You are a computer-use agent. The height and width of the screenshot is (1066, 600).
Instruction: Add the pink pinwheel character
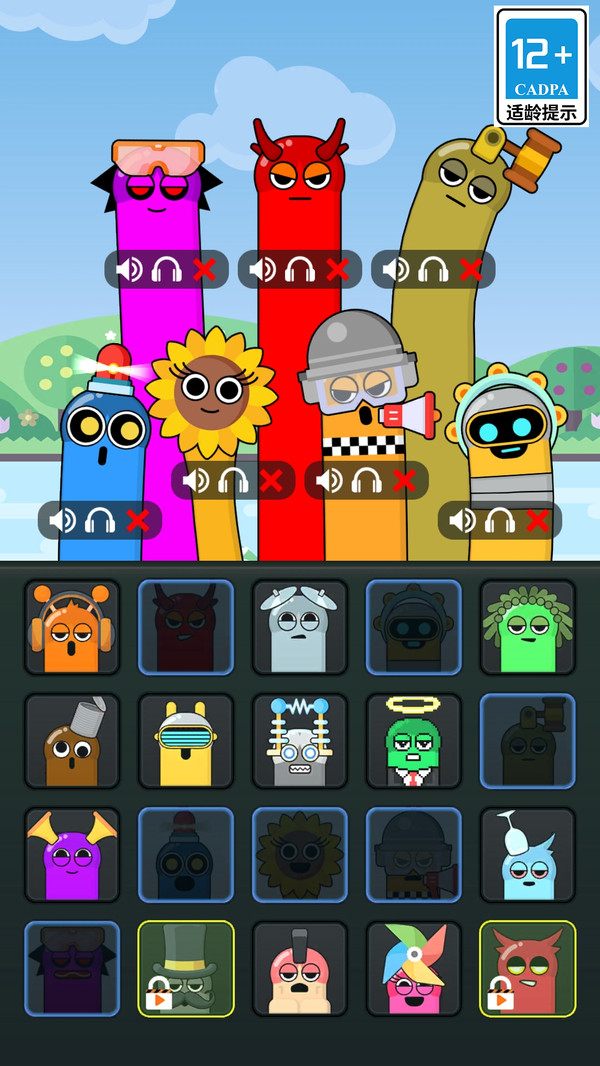pos(414,968)
